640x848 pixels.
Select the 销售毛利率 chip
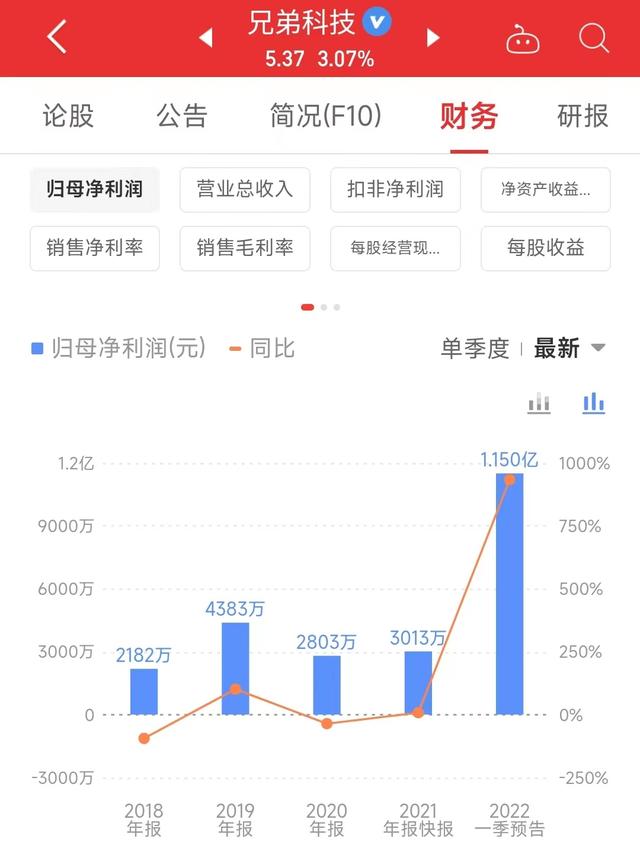tap(245, 248)
